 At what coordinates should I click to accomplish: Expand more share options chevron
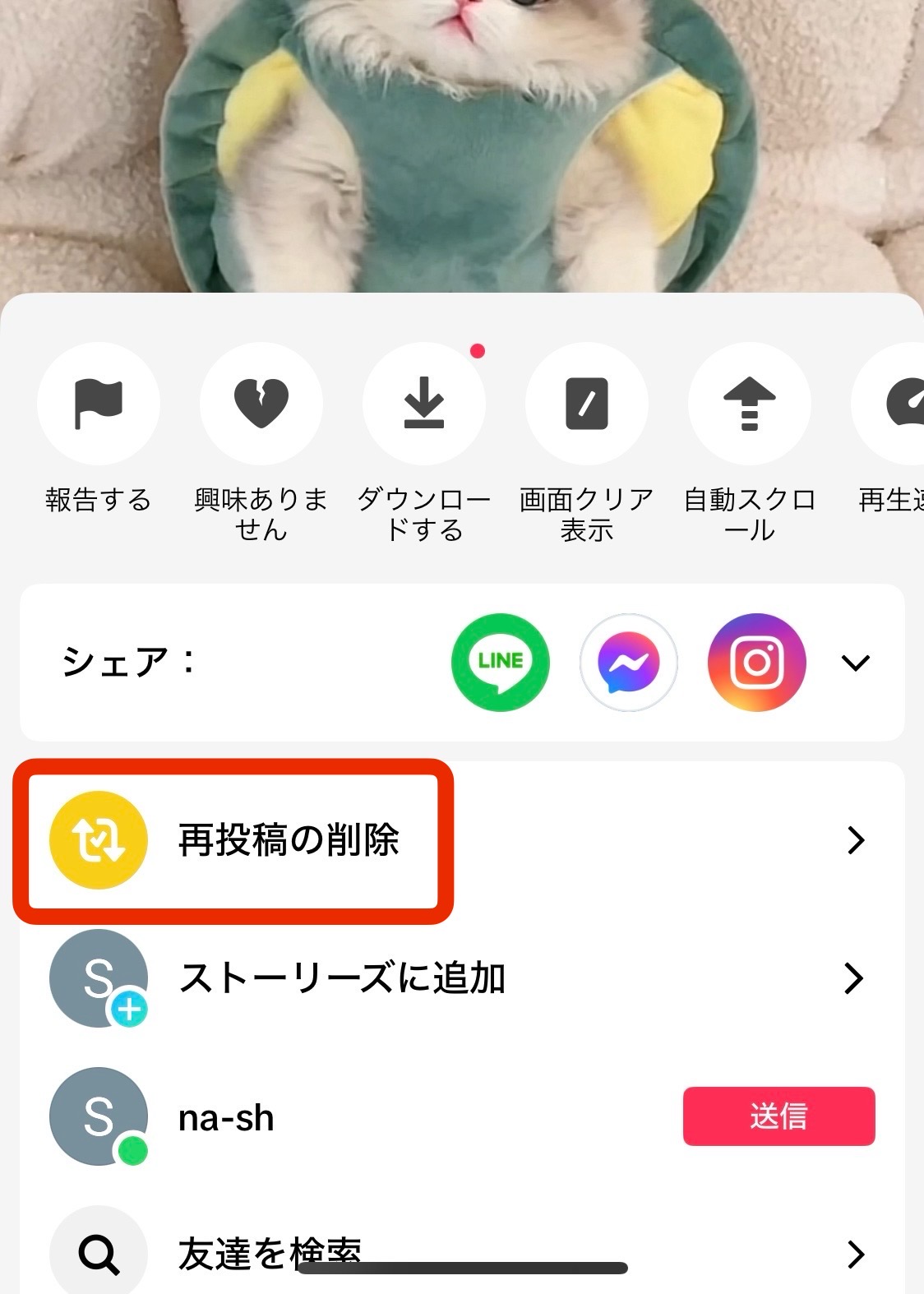point(856,663)
